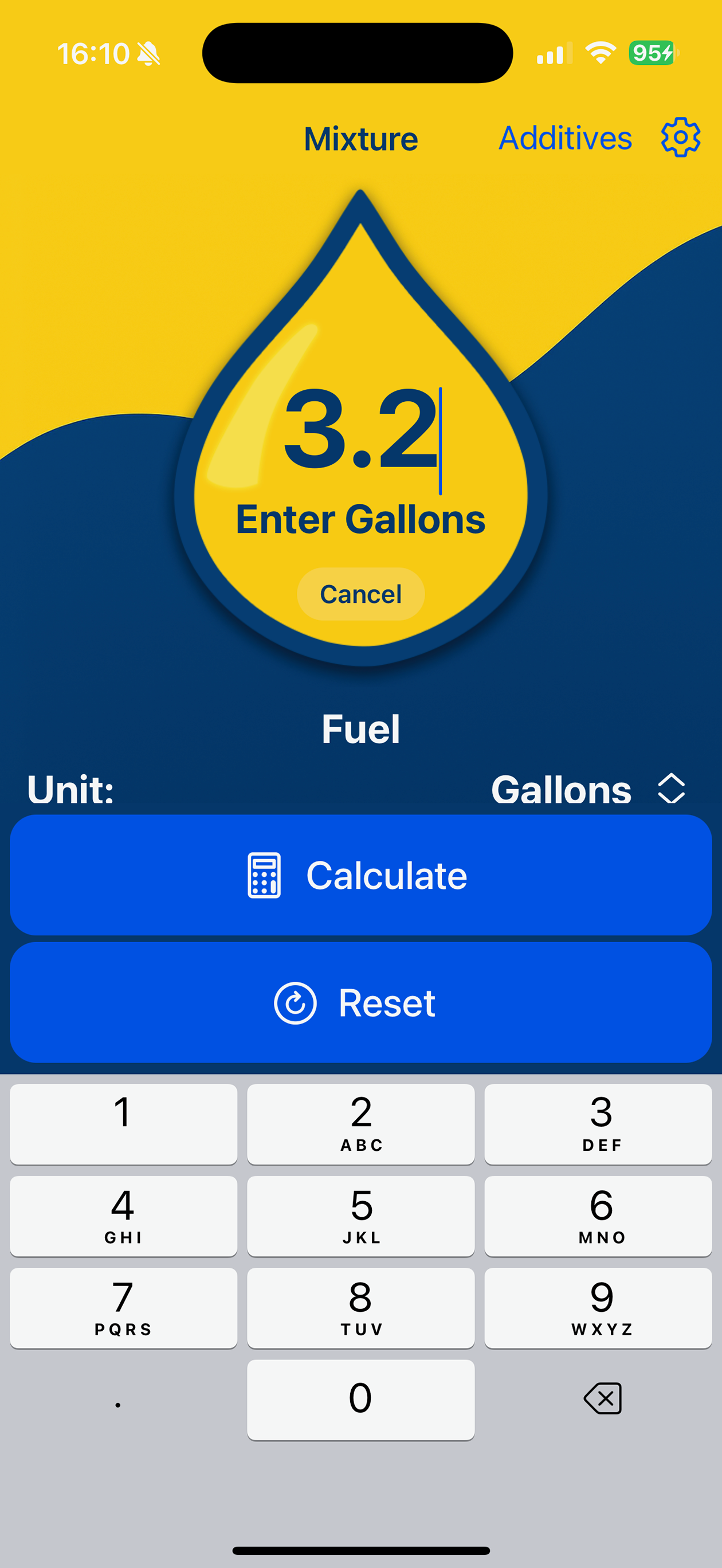Open the Gallons unit picker

(588, 790)
